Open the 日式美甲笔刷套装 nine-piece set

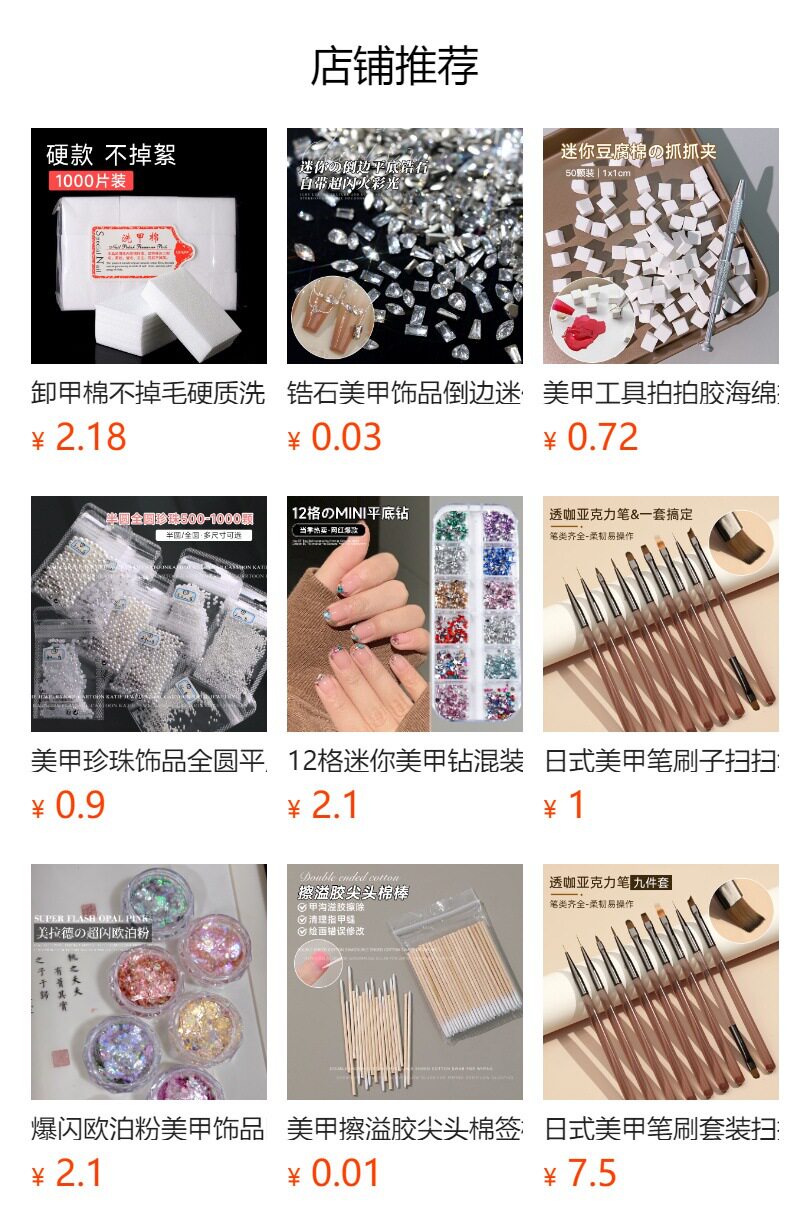pyautogui.click(x=660, y=982)
